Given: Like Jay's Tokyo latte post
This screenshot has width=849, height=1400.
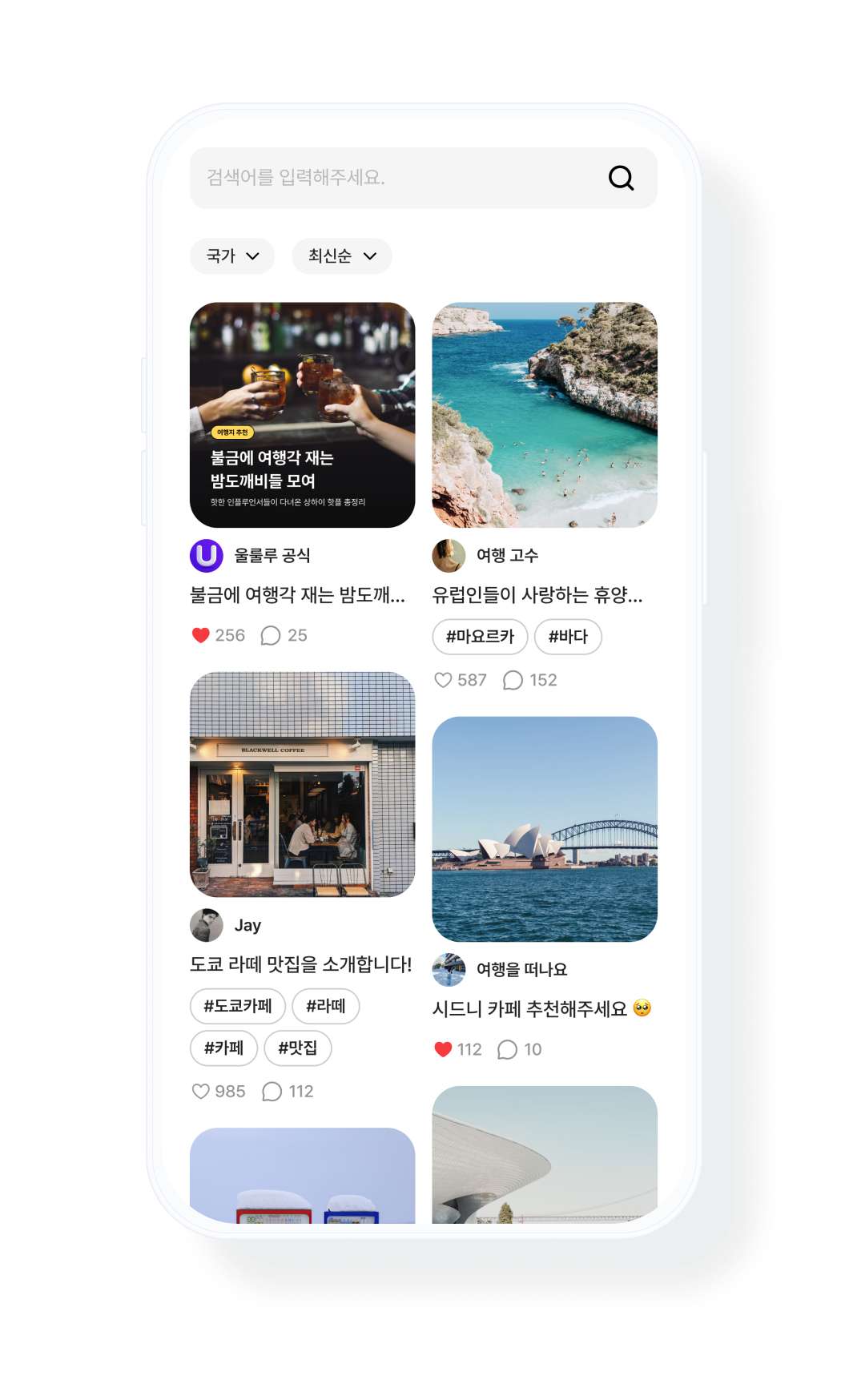Looking at the screenshot, I should [202, 1091].
